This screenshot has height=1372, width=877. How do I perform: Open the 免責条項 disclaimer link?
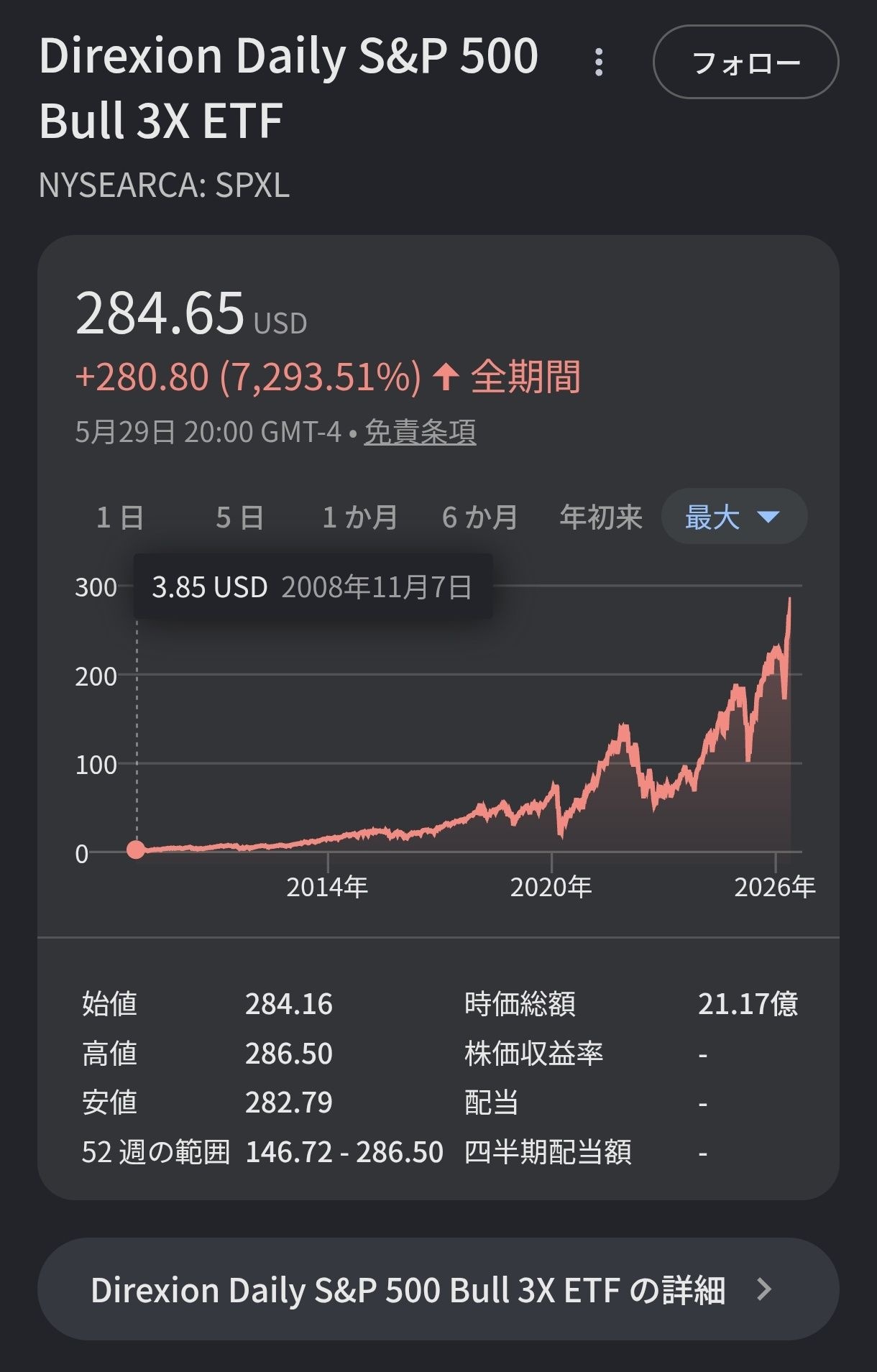tap(420, 432)
